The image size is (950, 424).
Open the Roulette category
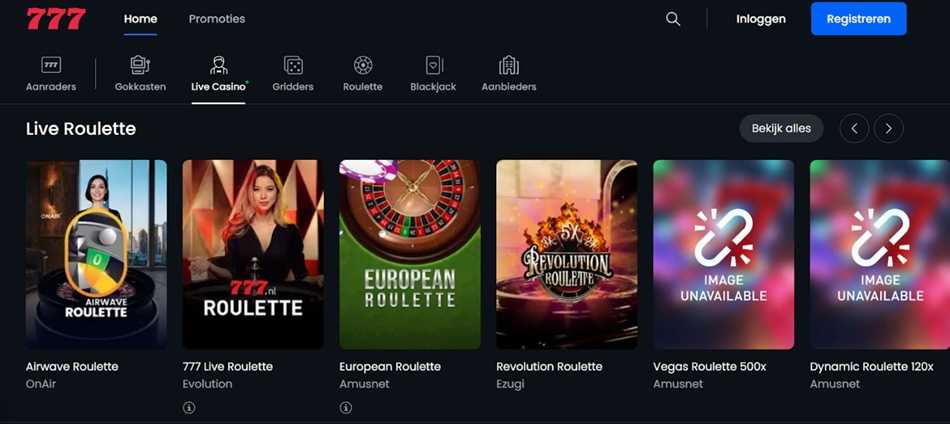(362, 74)
